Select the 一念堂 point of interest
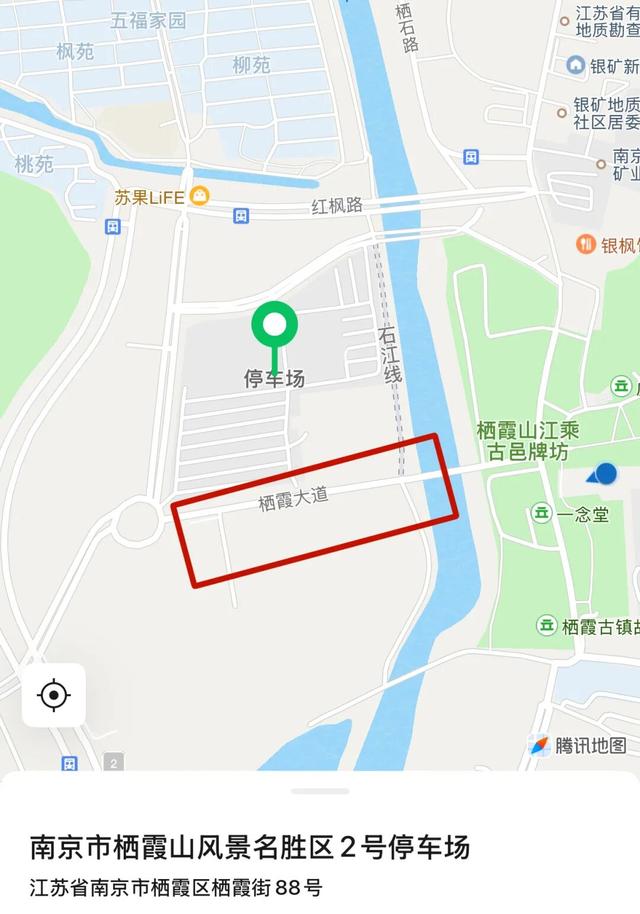This screenshot has width=640, height=914. [x=541, y=514]
